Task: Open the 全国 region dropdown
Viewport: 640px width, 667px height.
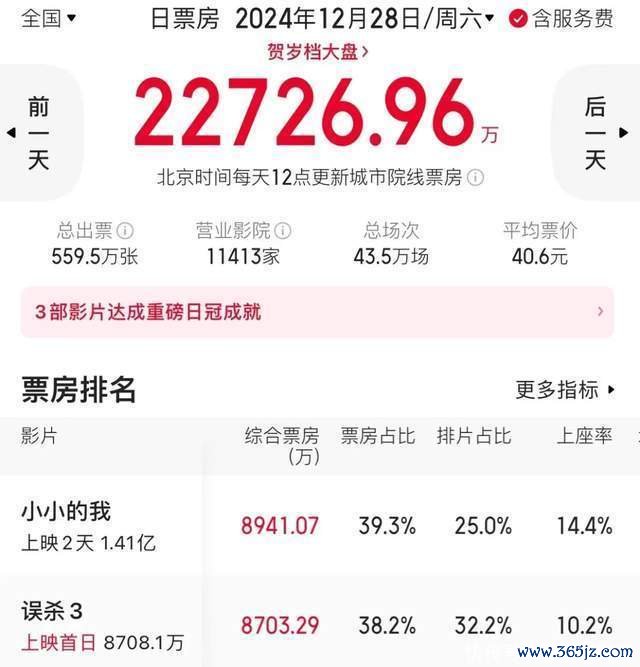Action: point(48,17)
